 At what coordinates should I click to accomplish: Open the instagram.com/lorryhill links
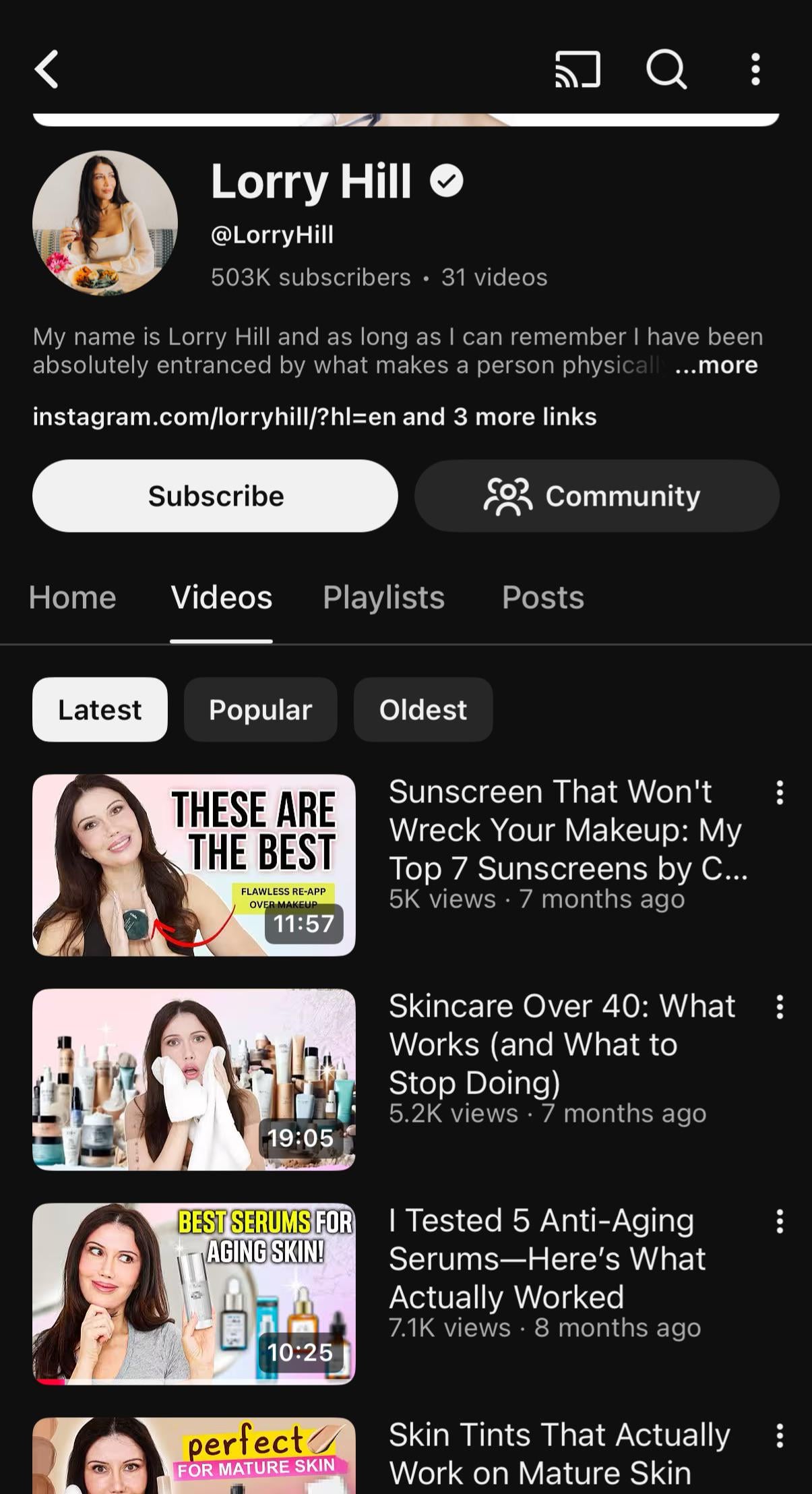click(314, 417)
